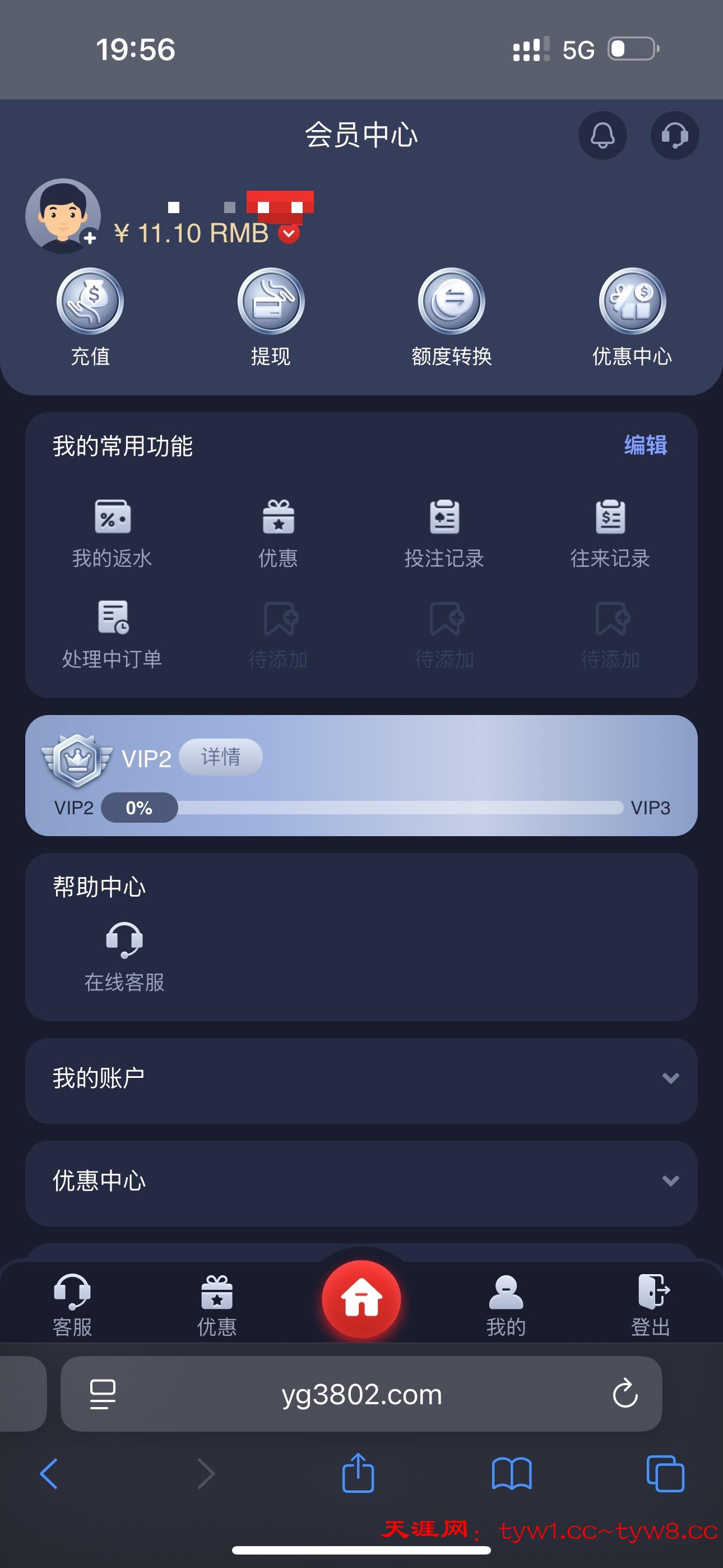Open 额度转换 quota transfer
This screenshot has width=723, height=1568.
pyautogui.click(x=452, y=316)
